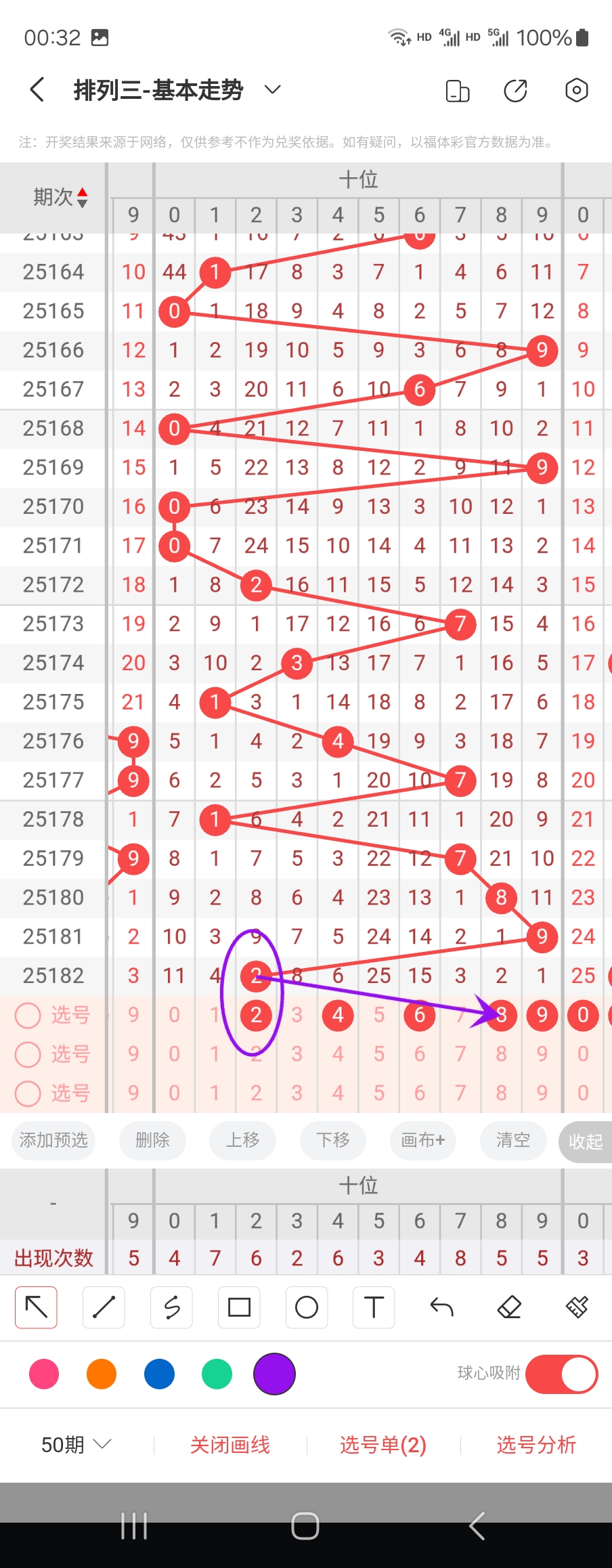Collapse the panel with 收起
This screenshot has width=612, height=1568.
pyautogui.click(x=586, y=1142)
